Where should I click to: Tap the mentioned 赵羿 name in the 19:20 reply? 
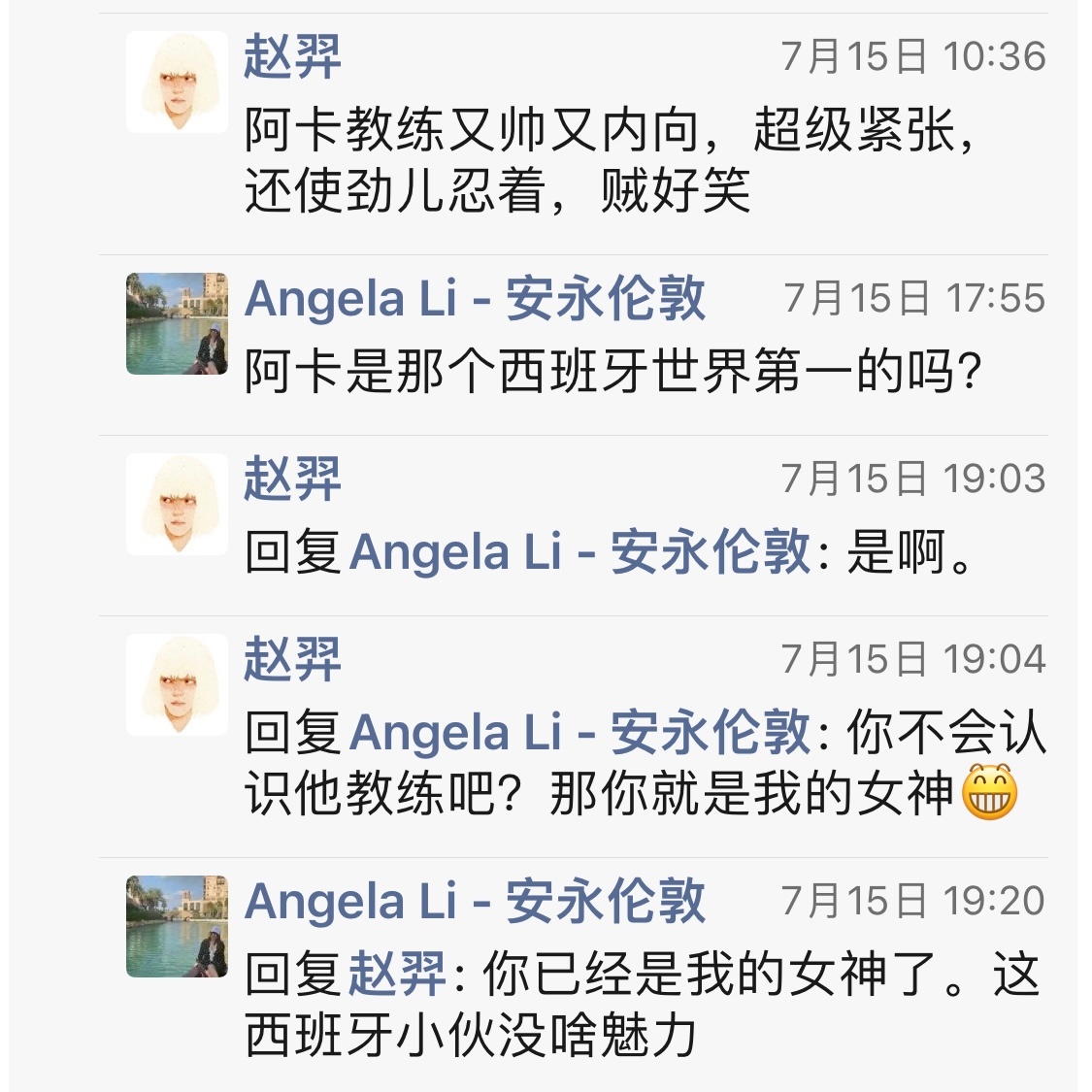coord(397,975)
